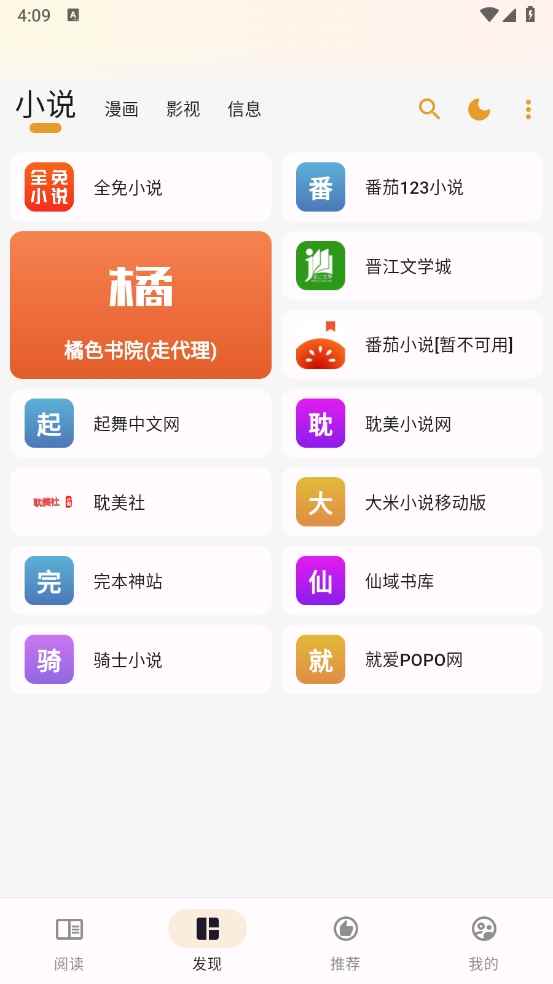Open the 我的 tab
Image resolution: width=553 pixels, height=984 pixels.
pos(483,941)
